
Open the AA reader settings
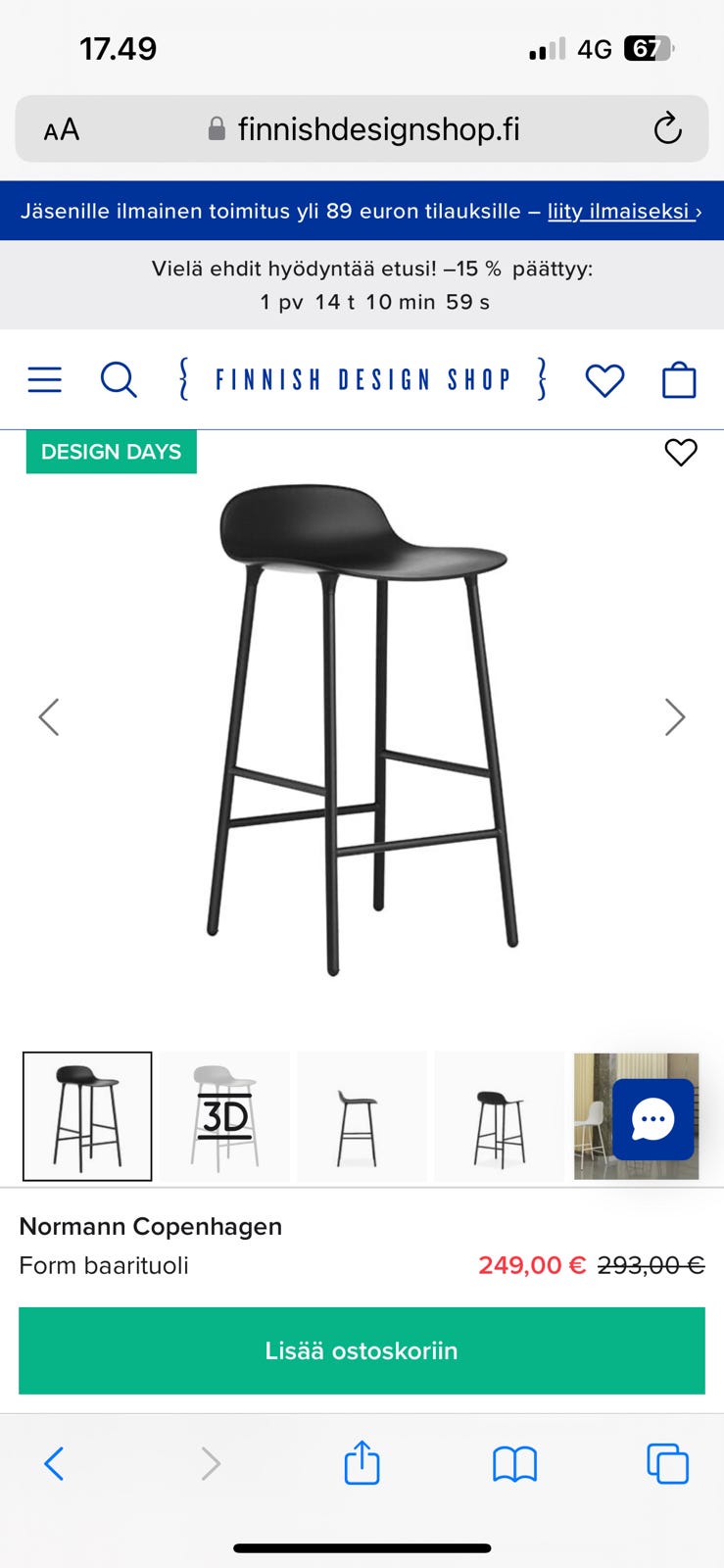[x=61, y=129]
